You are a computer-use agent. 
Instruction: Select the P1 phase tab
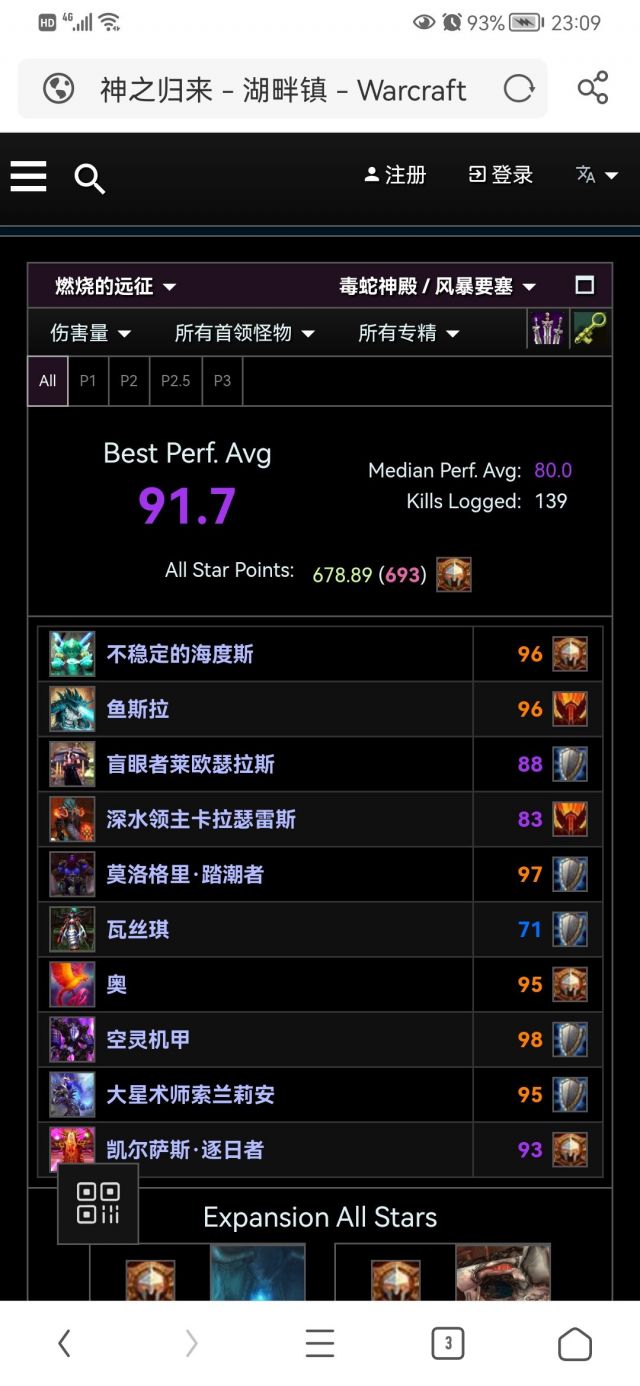tap(88, 381)
